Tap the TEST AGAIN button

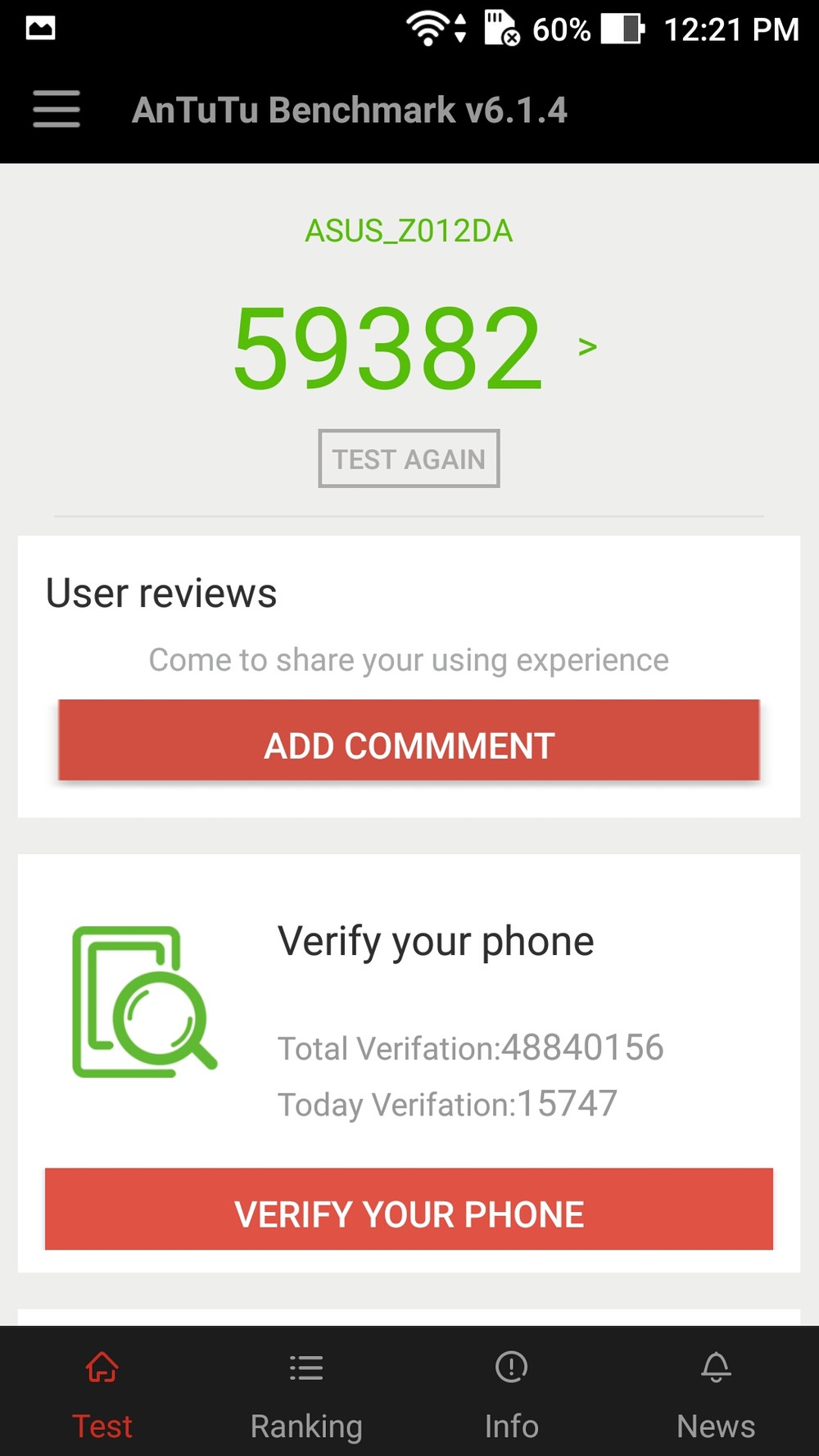pos(409,459)
